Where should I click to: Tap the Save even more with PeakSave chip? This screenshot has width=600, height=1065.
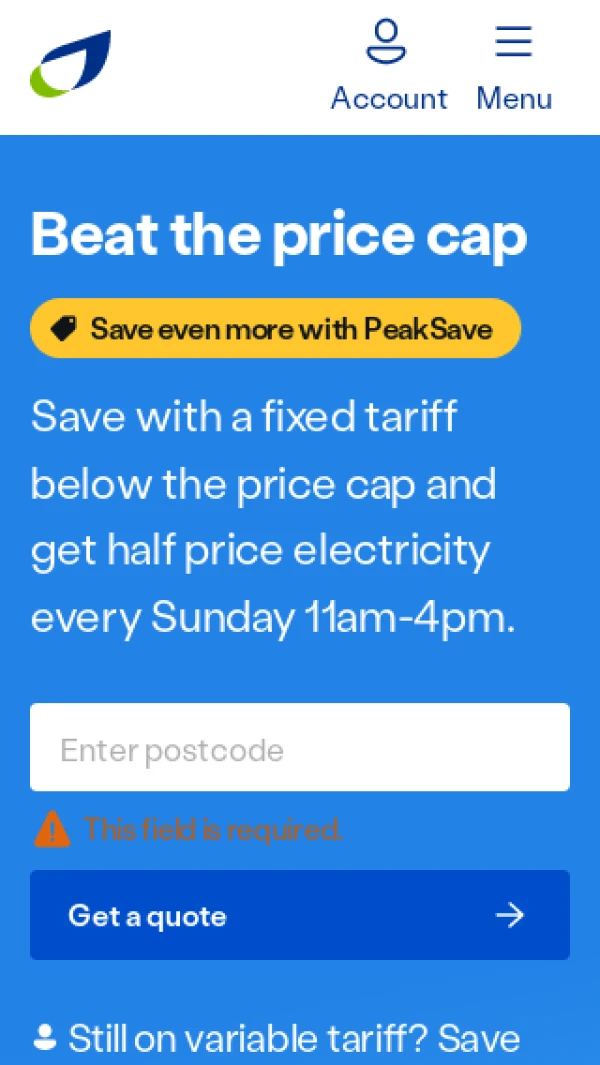[275, 328]
